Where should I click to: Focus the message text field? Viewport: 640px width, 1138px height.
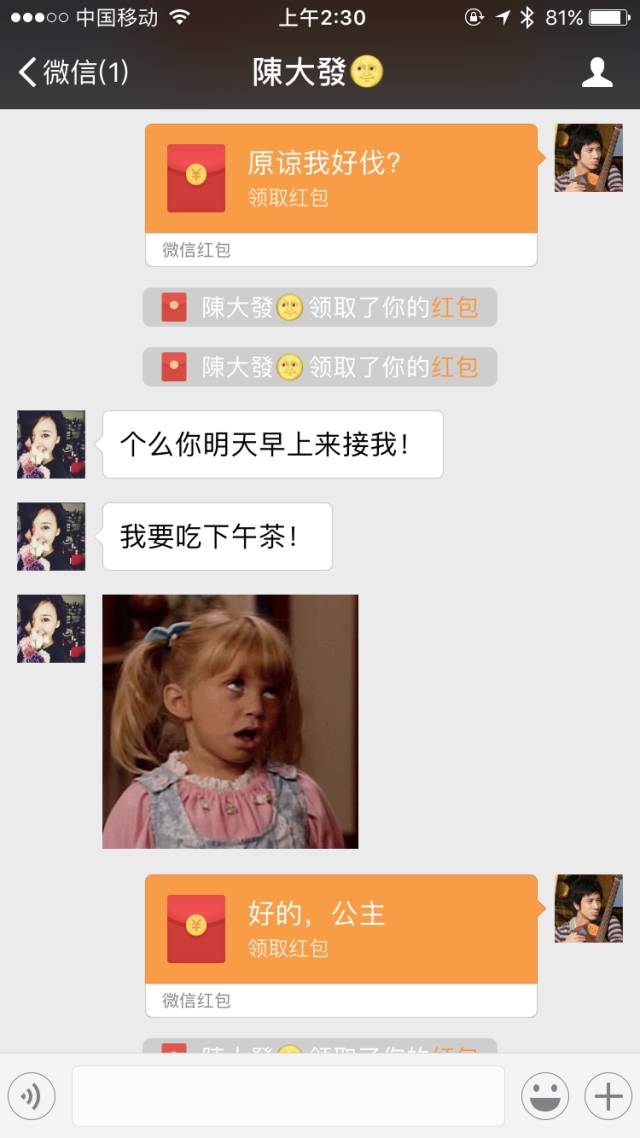point(288,1096)
